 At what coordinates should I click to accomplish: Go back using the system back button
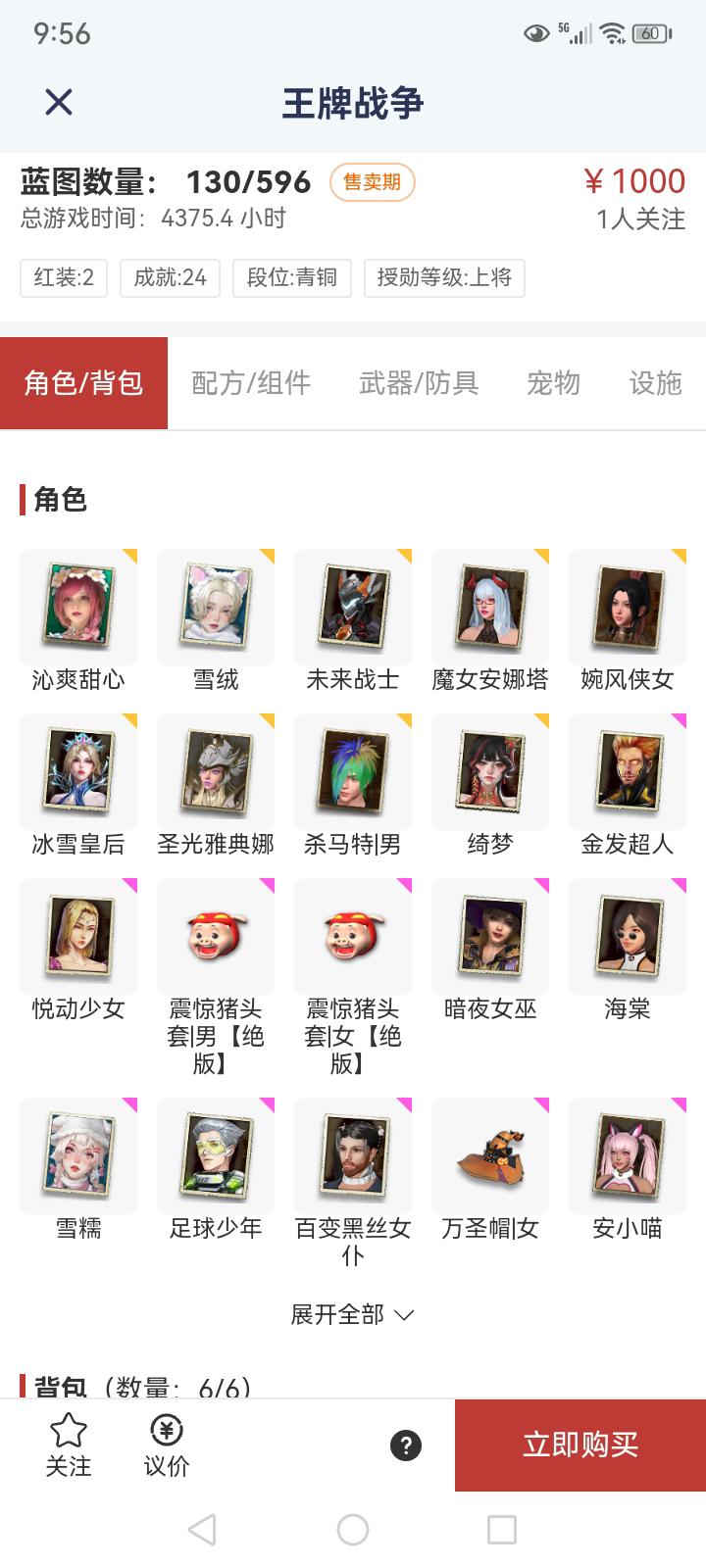click(202, 1530)
